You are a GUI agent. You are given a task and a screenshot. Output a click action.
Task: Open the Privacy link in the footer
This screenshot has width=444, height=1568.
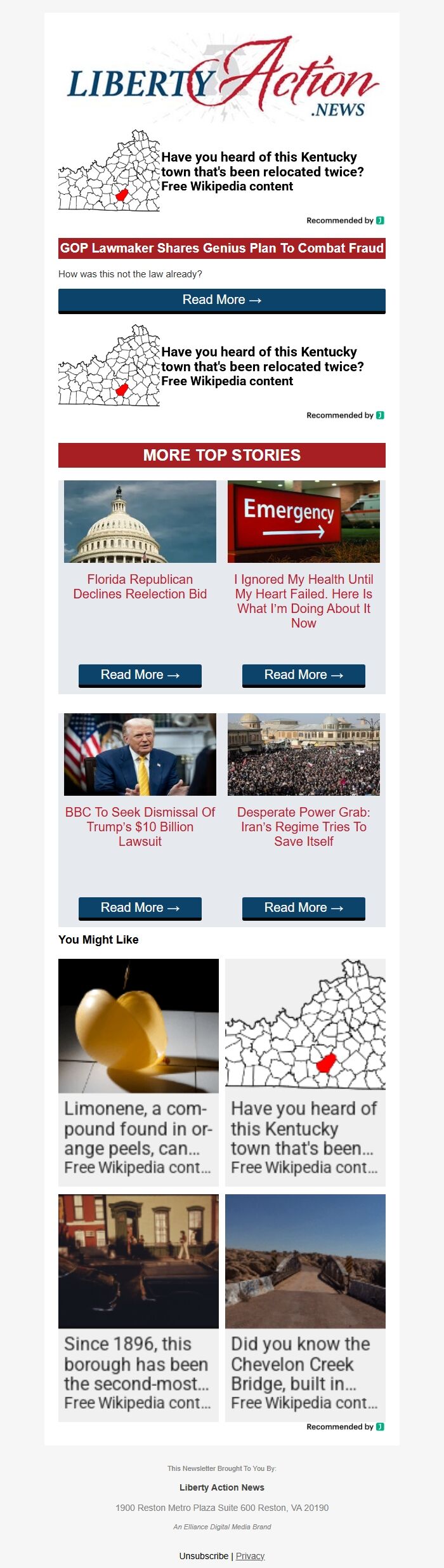tap(250, 1556)
